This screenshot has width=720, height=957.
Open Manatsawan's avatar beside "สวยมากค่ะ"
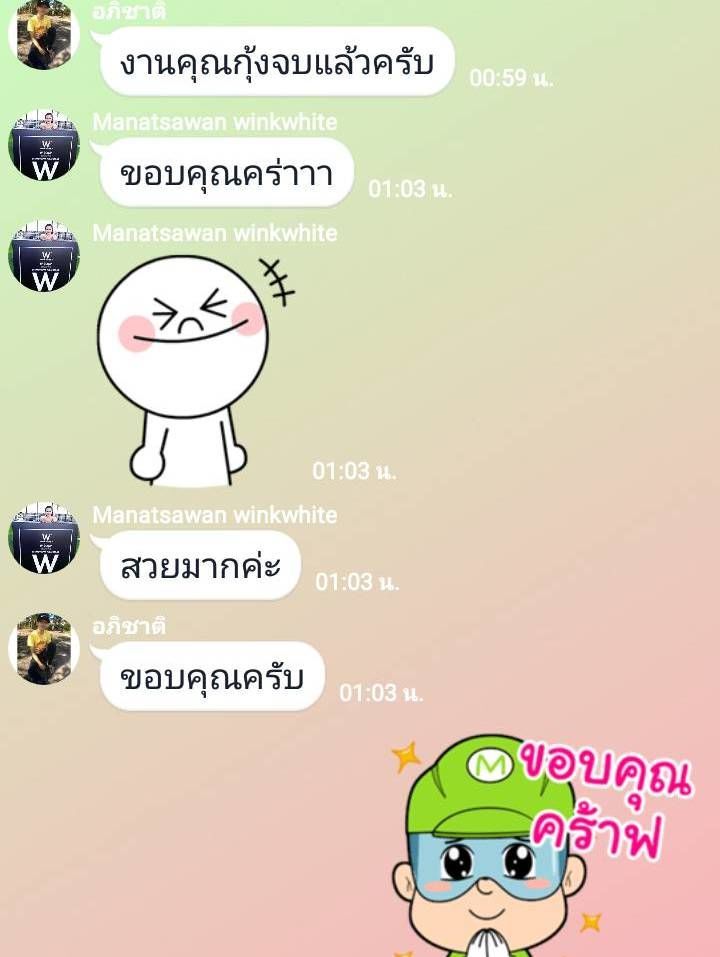tap(44, 539)
